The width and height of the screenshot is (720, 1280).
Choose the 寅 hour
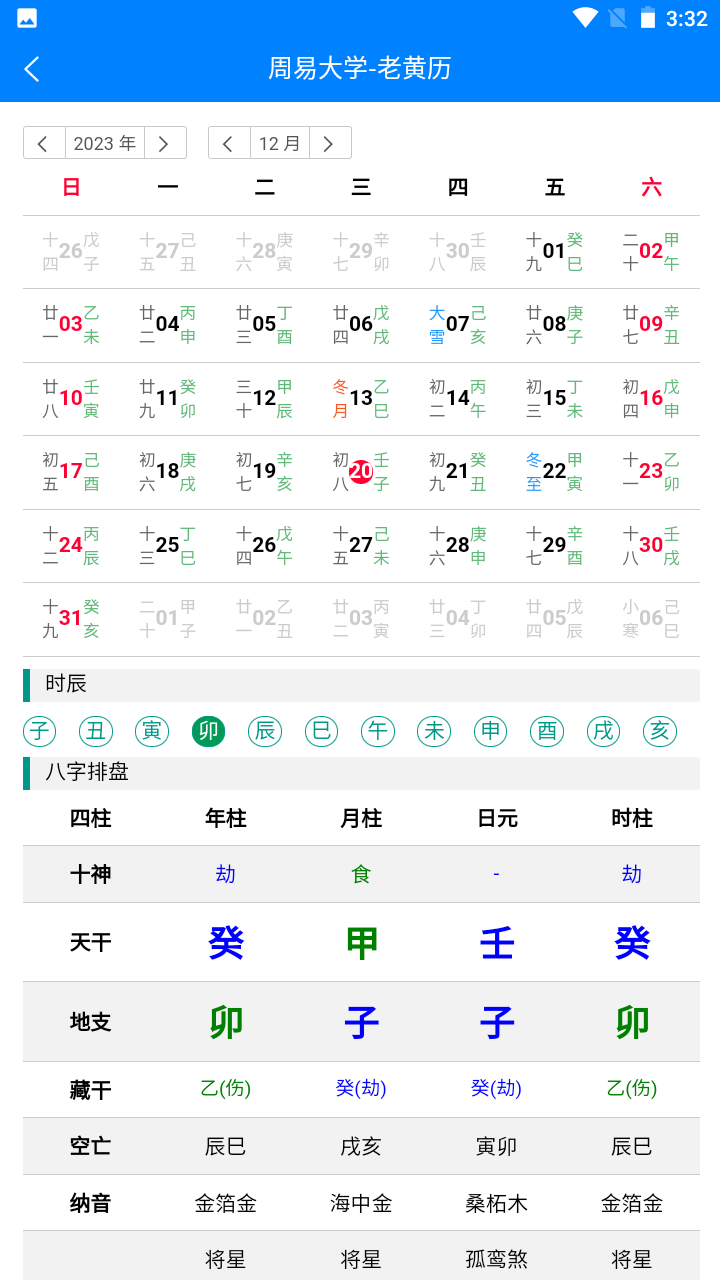(x=152, y=731)
